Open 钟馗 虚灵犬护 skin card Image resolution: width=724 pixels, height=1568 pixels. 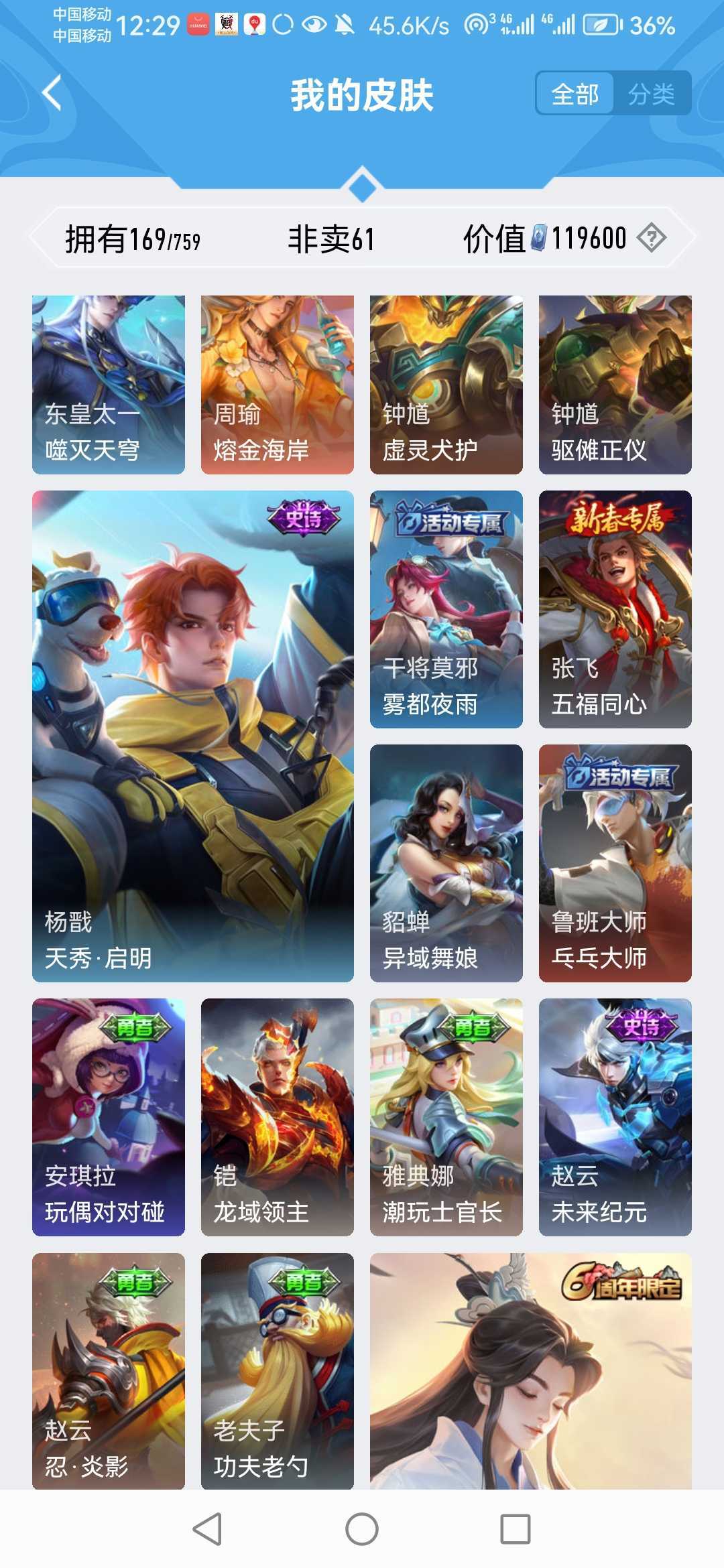click(446, 385)
